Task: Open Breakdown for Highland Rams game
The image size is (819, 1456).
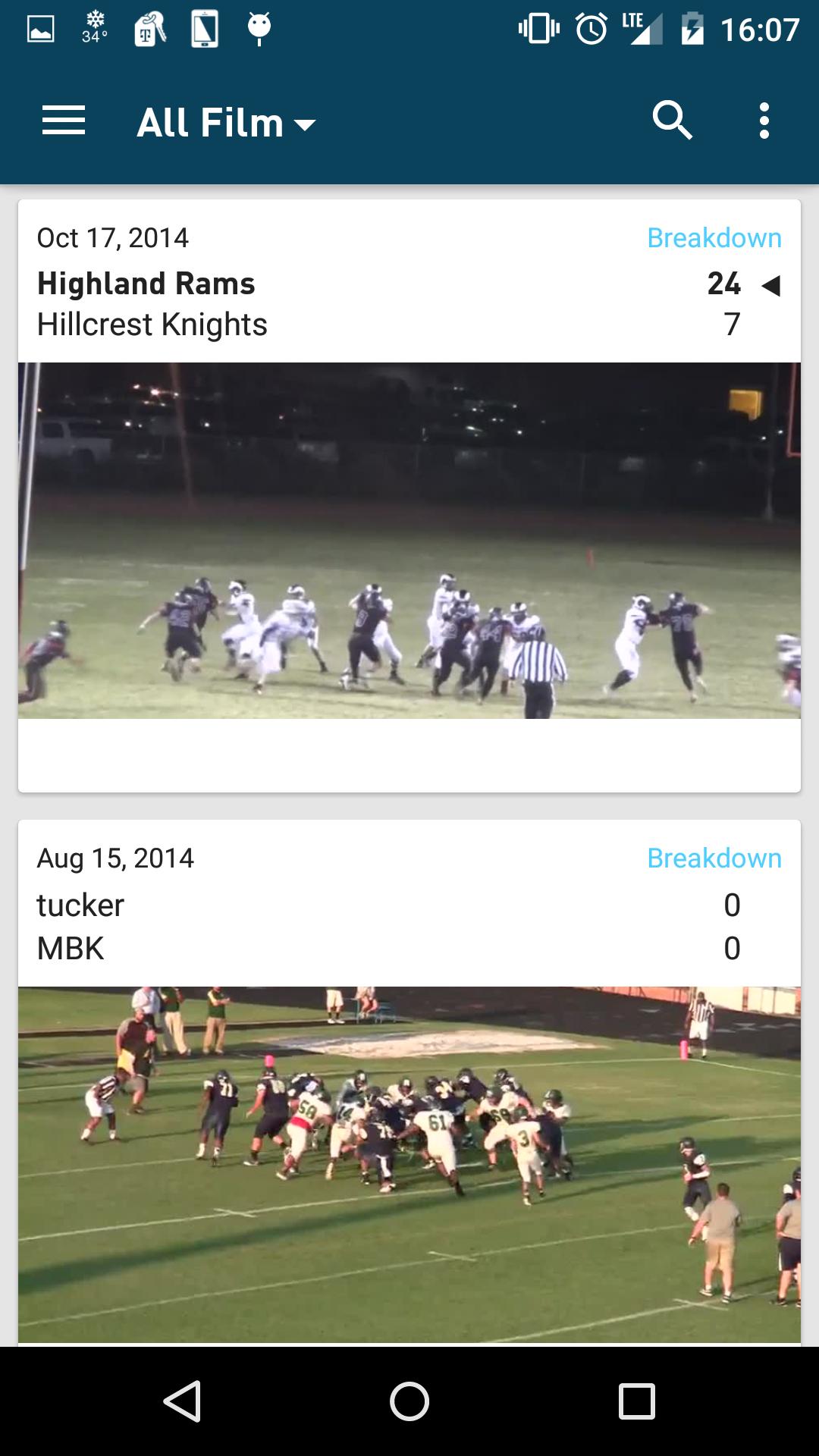Action: pyautogui.click(x=714, y=238)
